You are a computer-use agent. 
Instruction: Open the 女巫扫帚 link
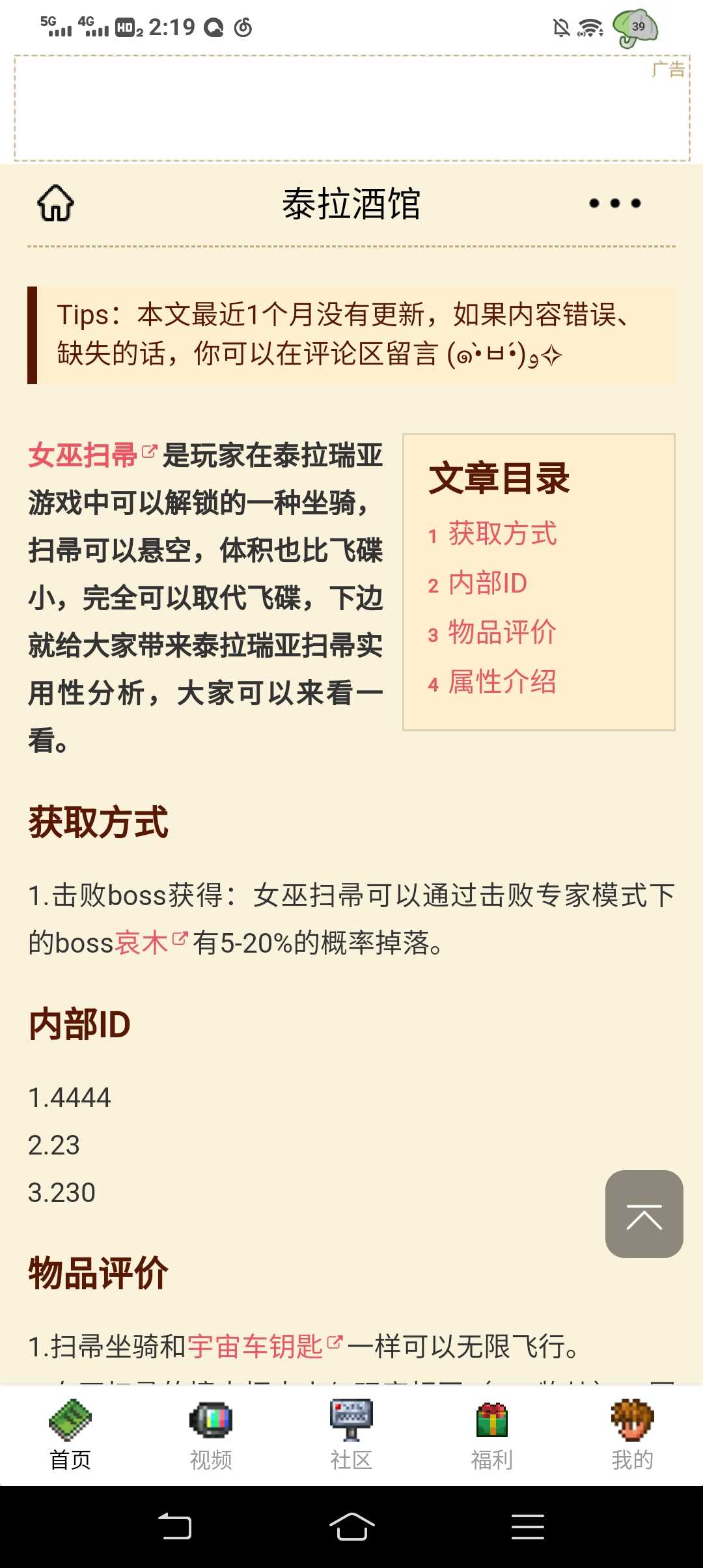click(83, 455)
